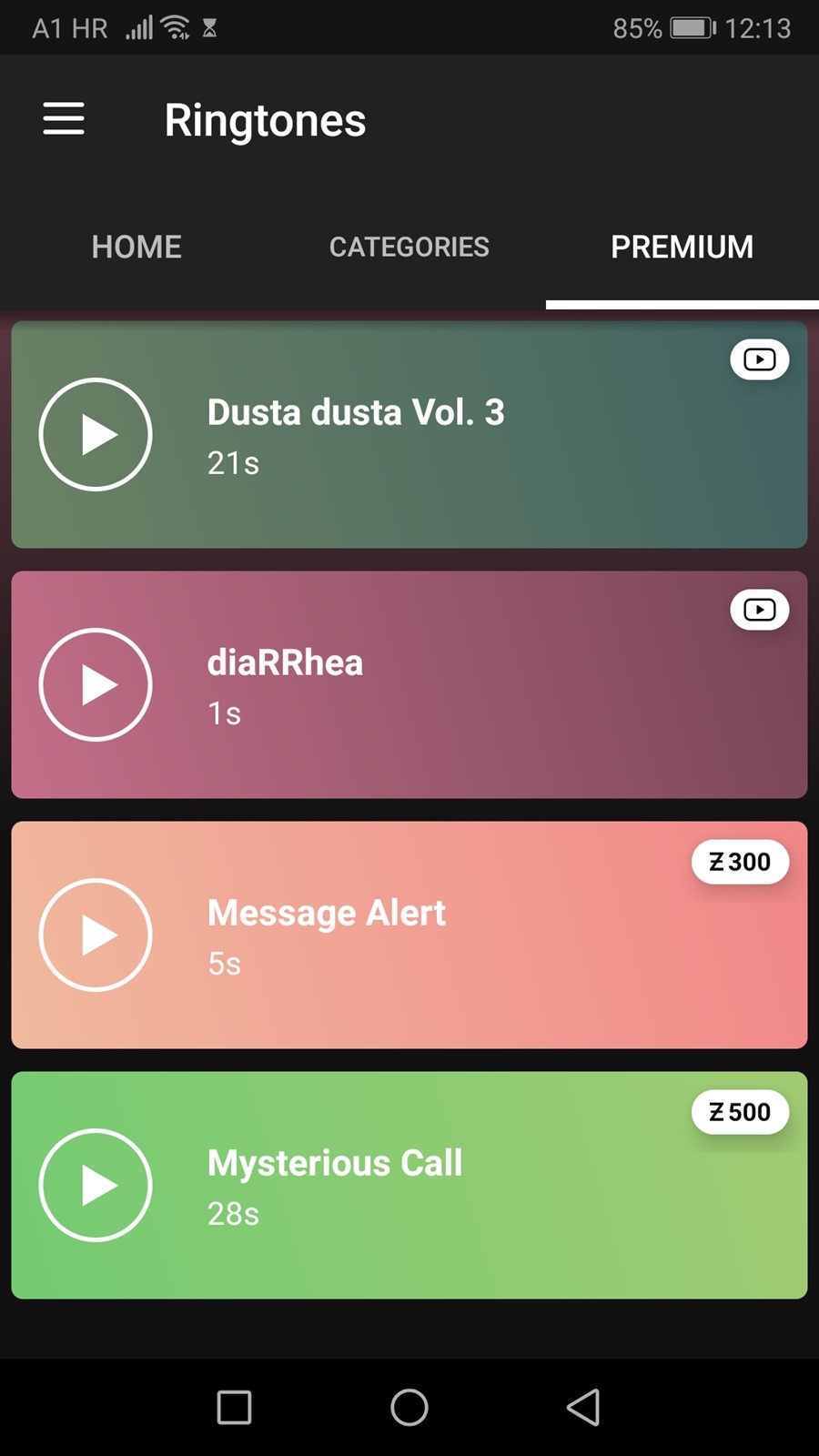The image size is (819, 1456).
Task: Open recent apps from the navigation bar
Action: coord(235,1407)
